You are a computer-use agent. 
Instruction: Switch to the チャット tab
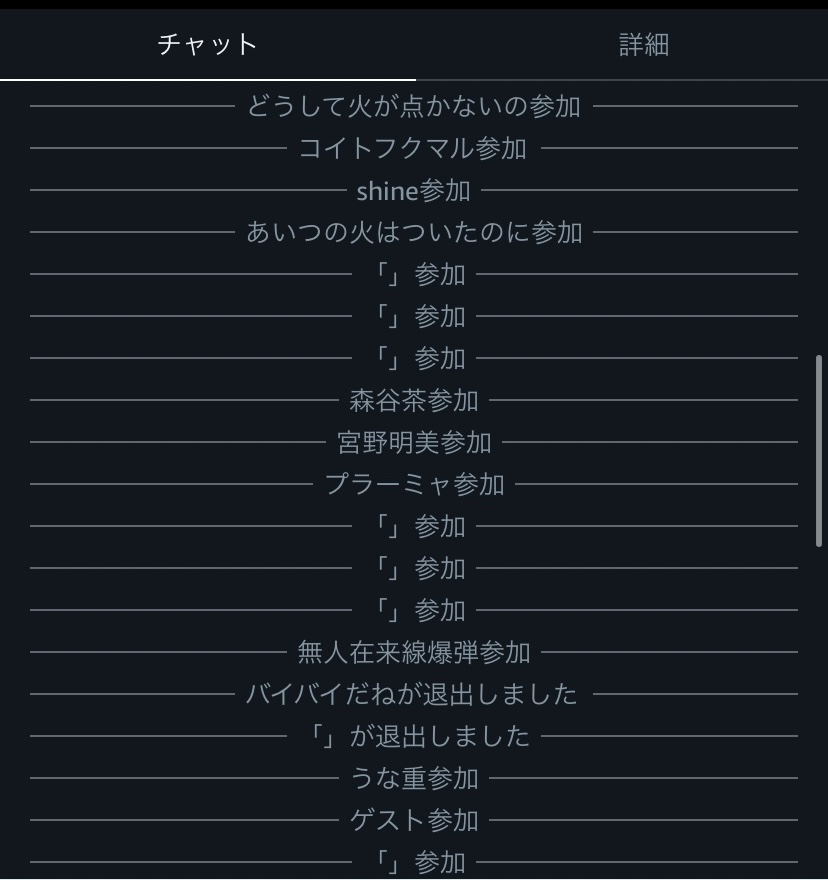click(x=208, y=45)
